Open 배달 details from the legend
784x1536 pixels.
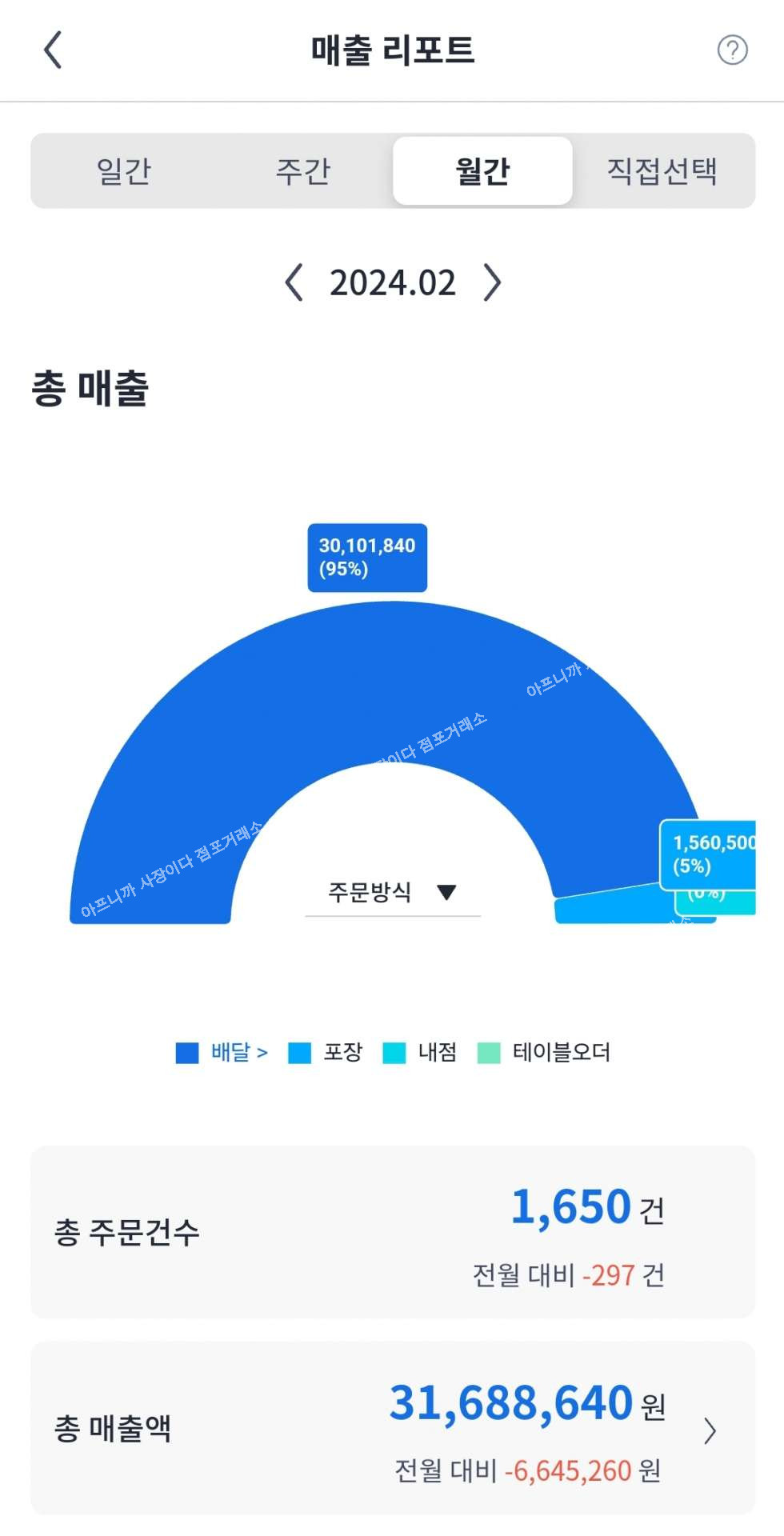[238, 1052]
